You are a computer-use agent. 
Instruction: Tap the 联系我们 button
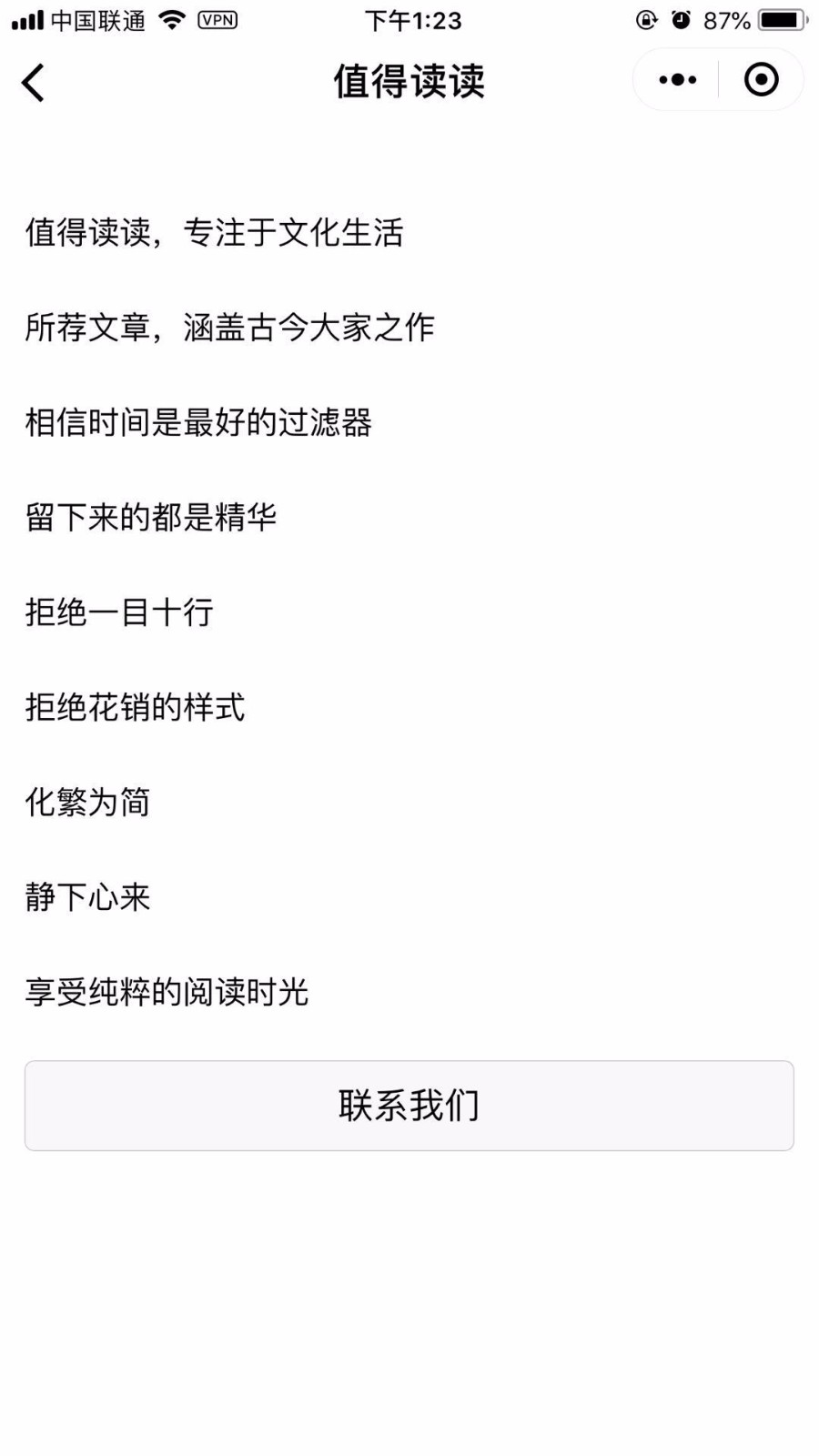(409, 1105)
